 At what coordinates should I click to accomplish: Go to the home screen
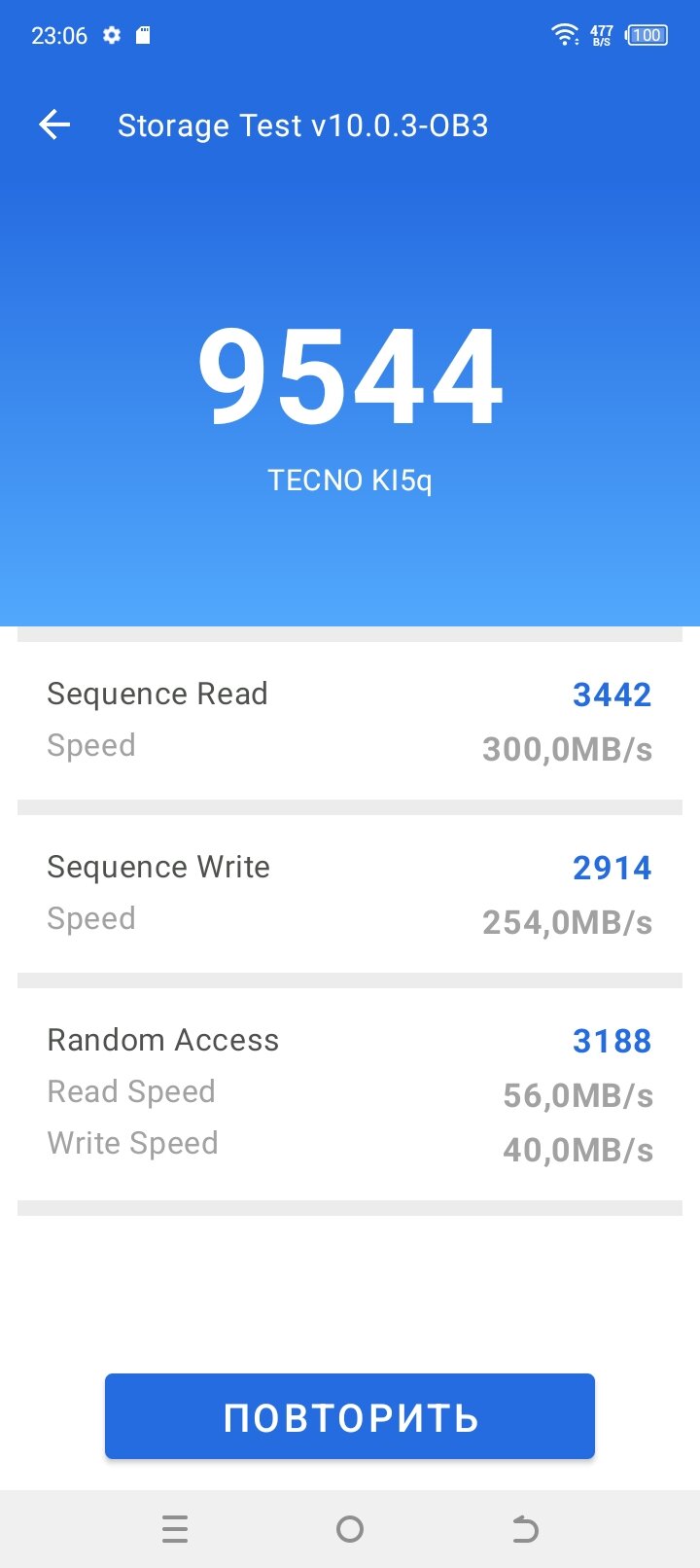point(350,1529)
